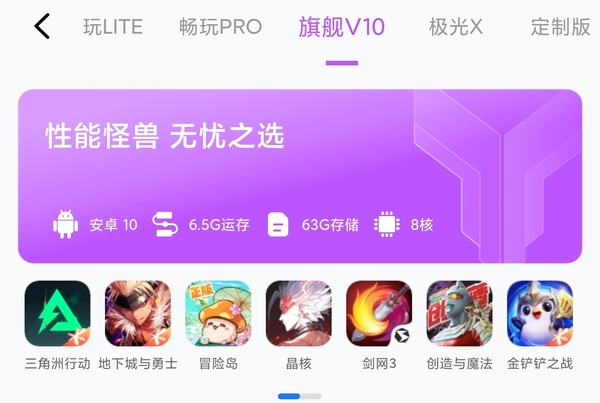Tap the 冒险岛 game icon
The width and height of the screenshot is (600, 403).
[x=218, y=313]
